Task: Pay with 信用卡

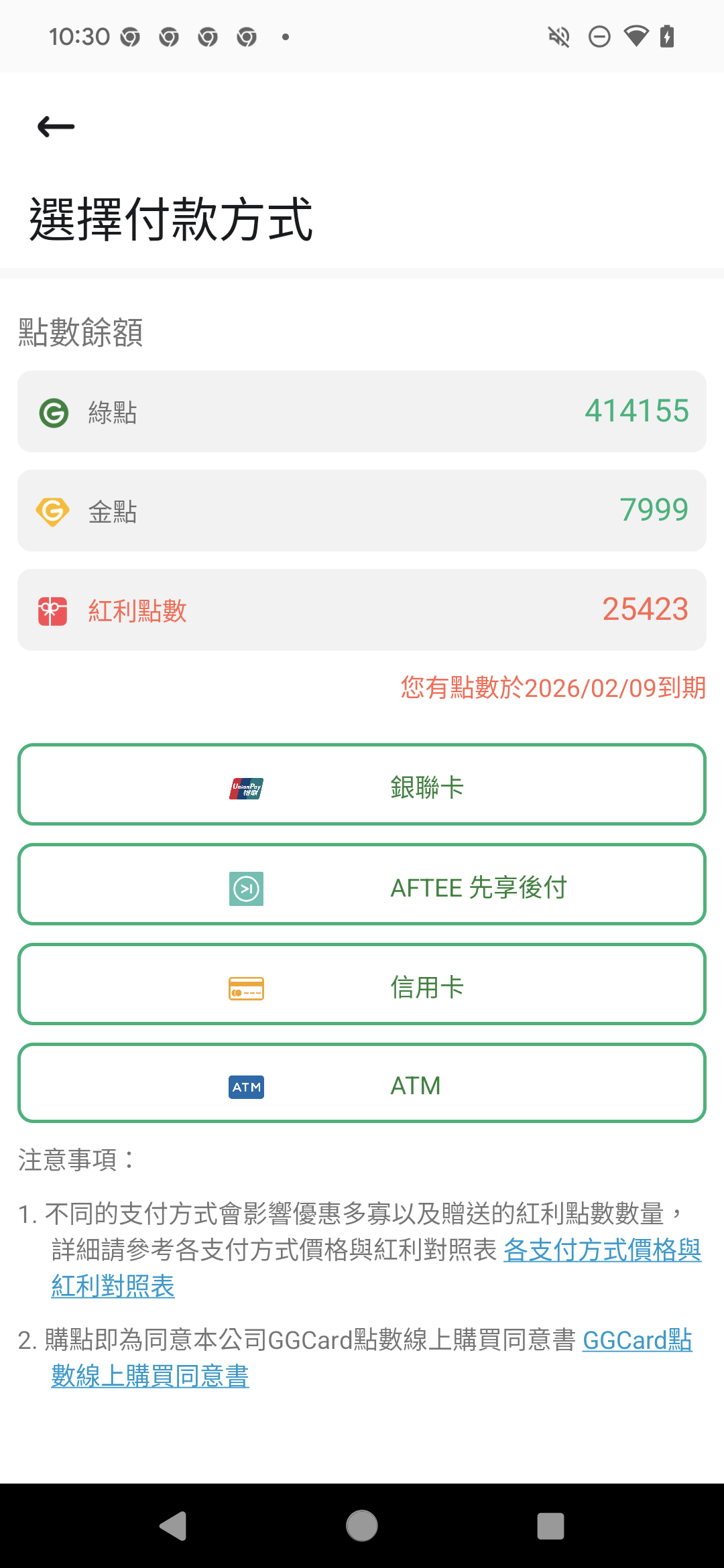Action: pyautogui.click(x=362, y=984)
